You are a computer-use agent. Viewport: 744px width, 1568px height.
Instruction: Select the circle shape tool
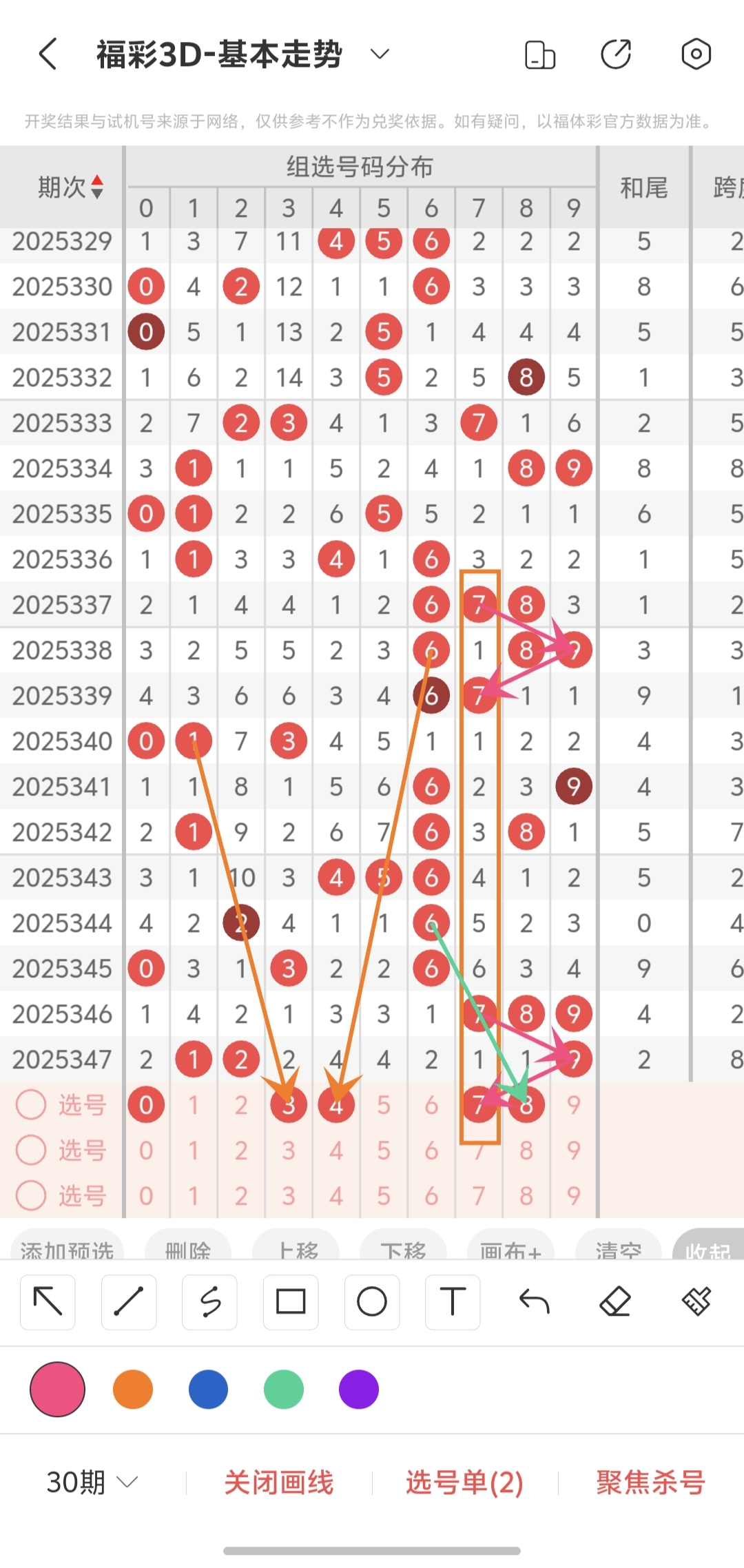[372, 1301]
